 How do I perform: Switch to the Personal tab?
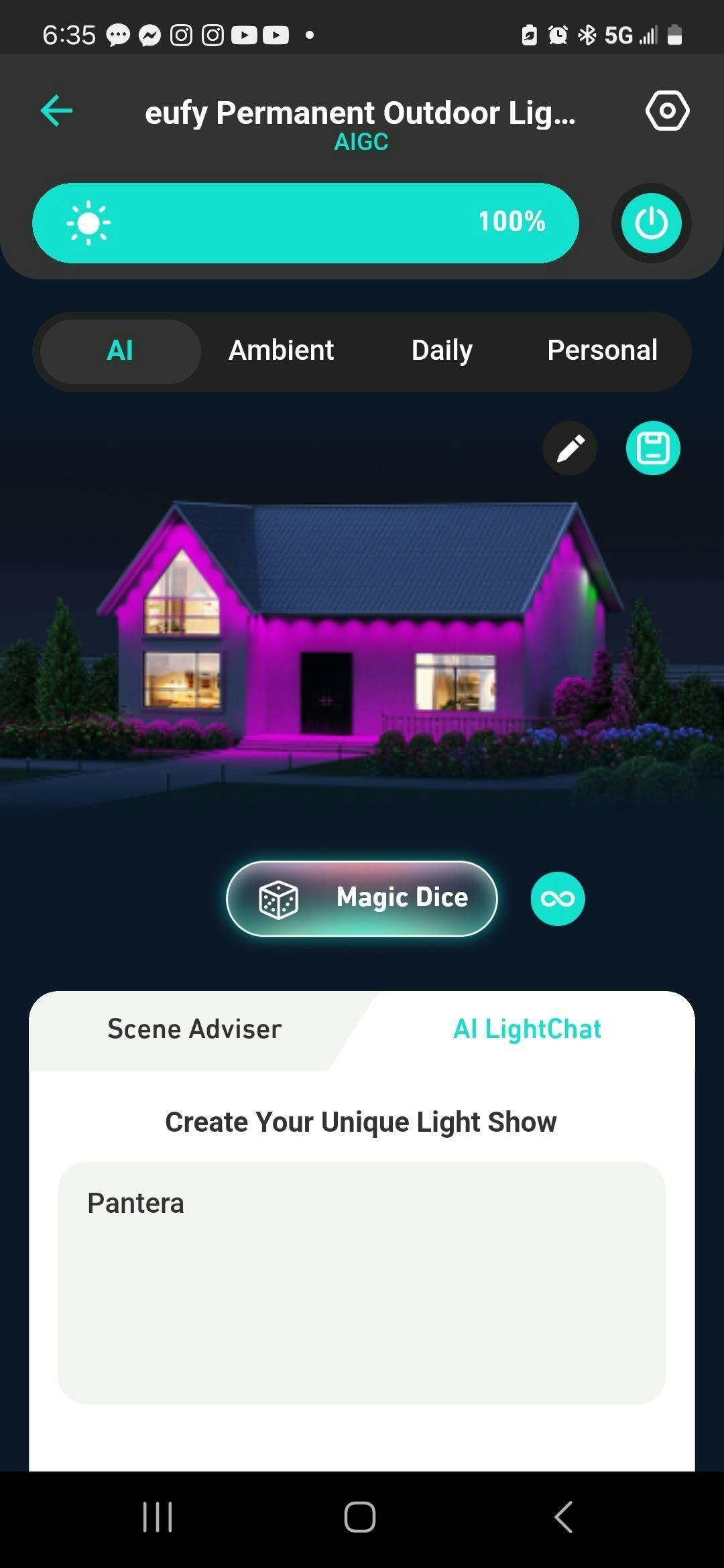tap(602, 351)
